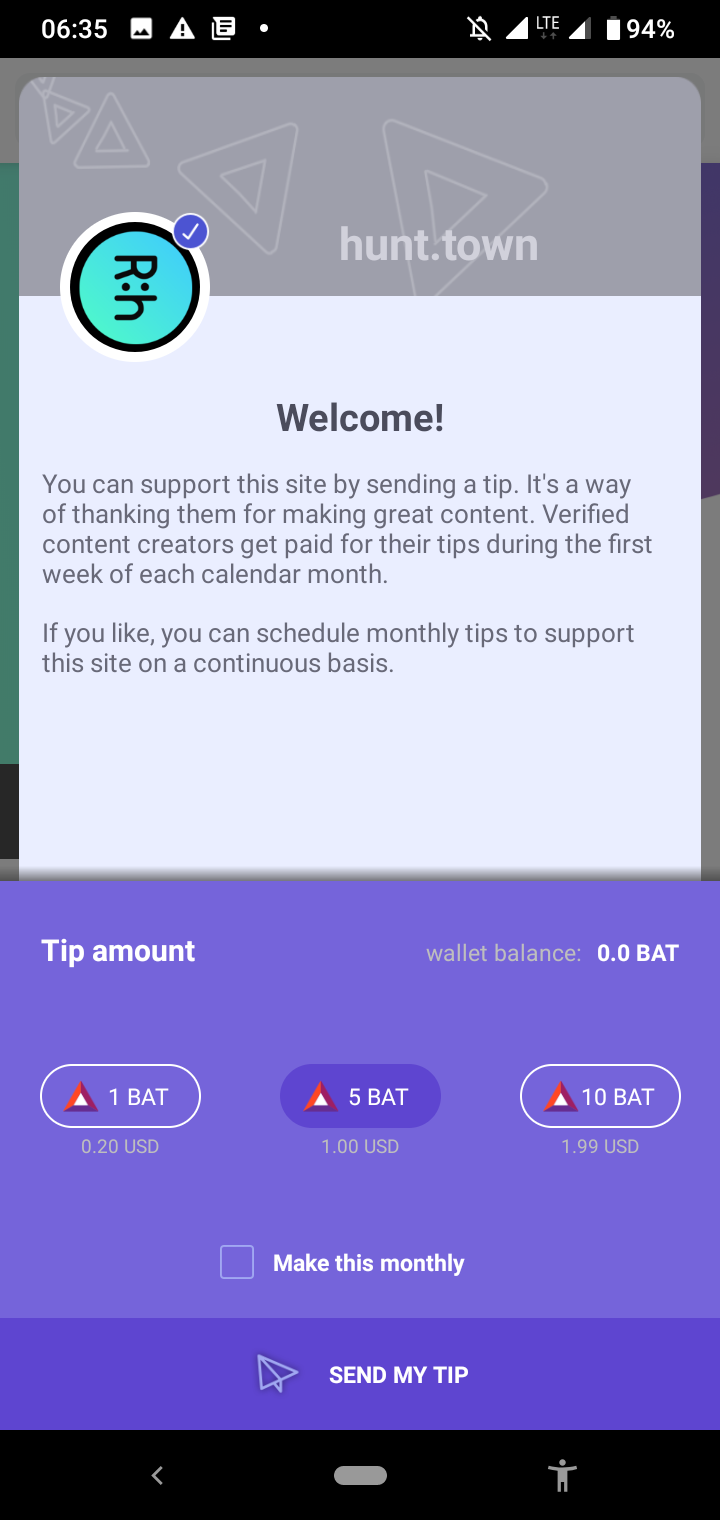The image size is (720, 1520).
Task: Select the 1 BAT tip amount
Action: pos(120,1096)
